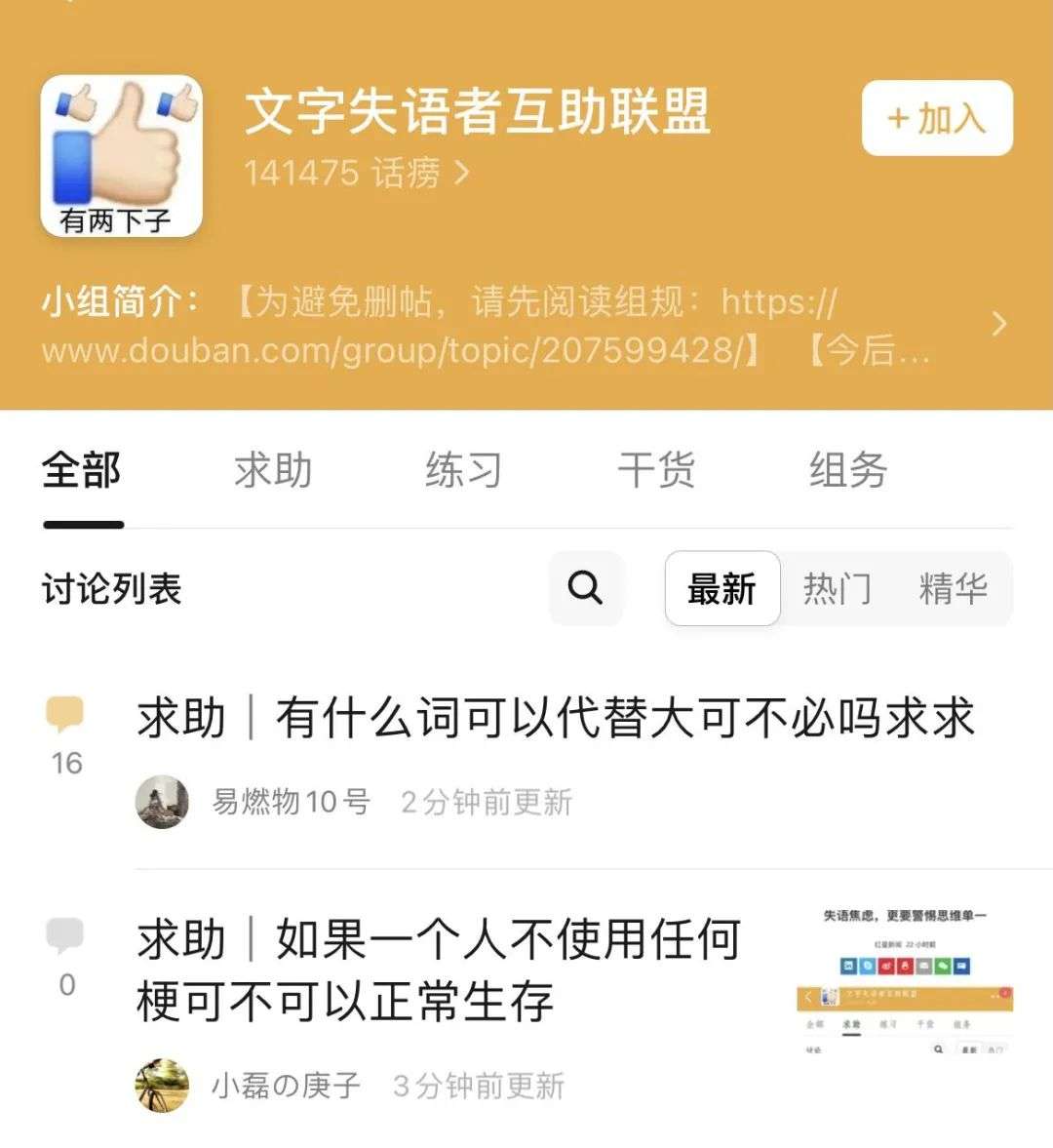Switch sorting to 精华
The image size is (1053, 1148).
954,589
